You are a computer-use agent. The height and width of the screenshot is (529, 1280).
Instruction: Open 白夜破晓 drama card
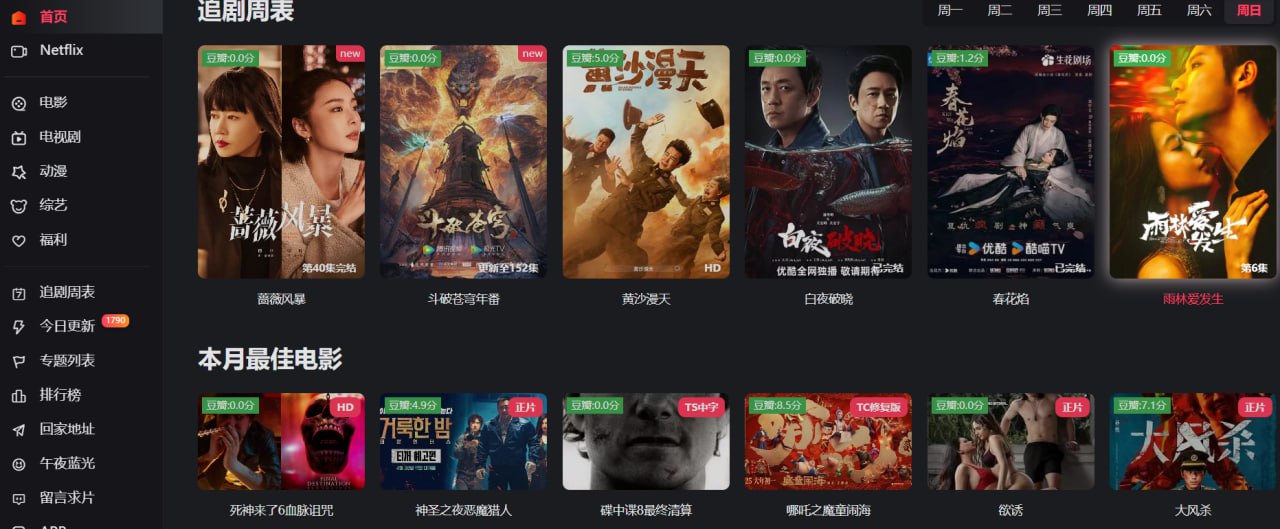(828, 162)
